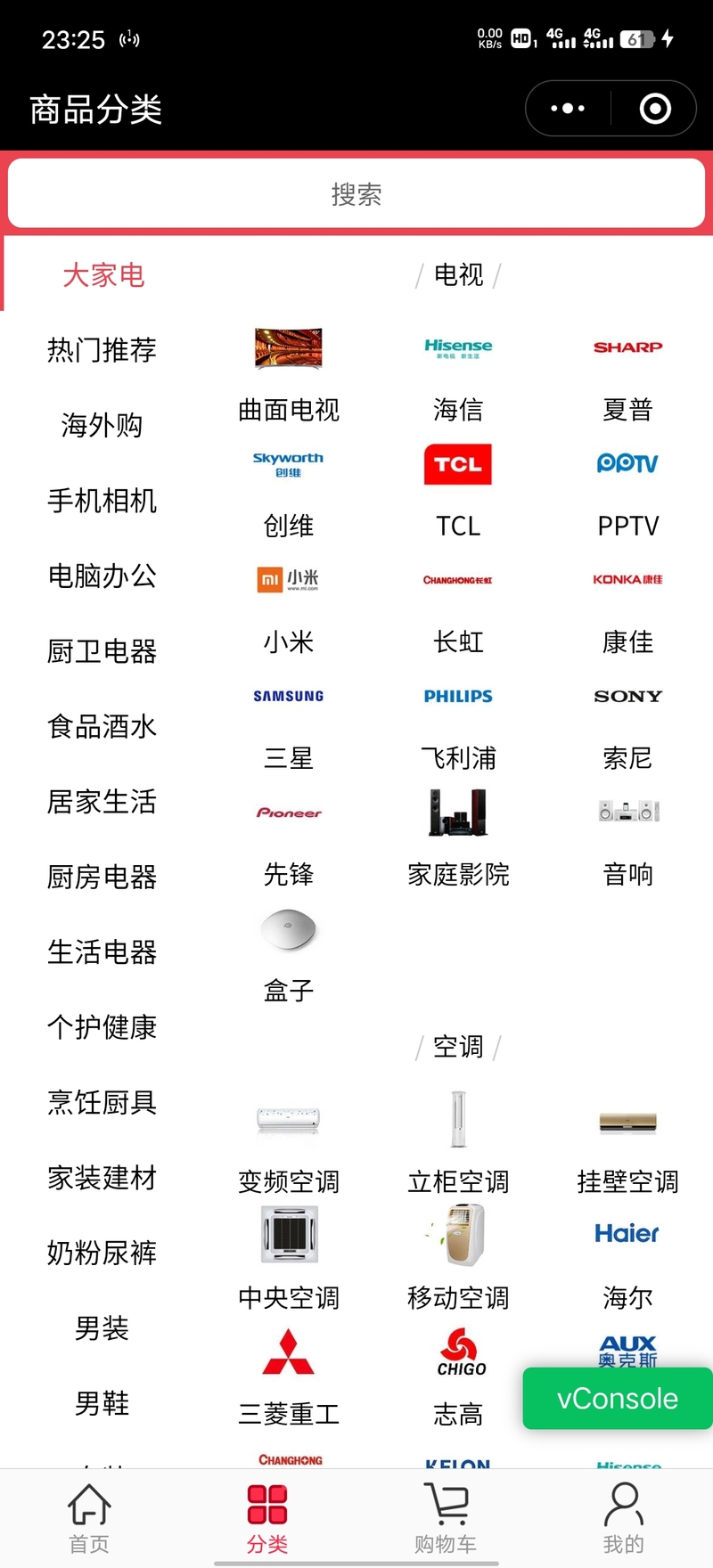Open the 索尼 brand tile

[x=628, y=723]
